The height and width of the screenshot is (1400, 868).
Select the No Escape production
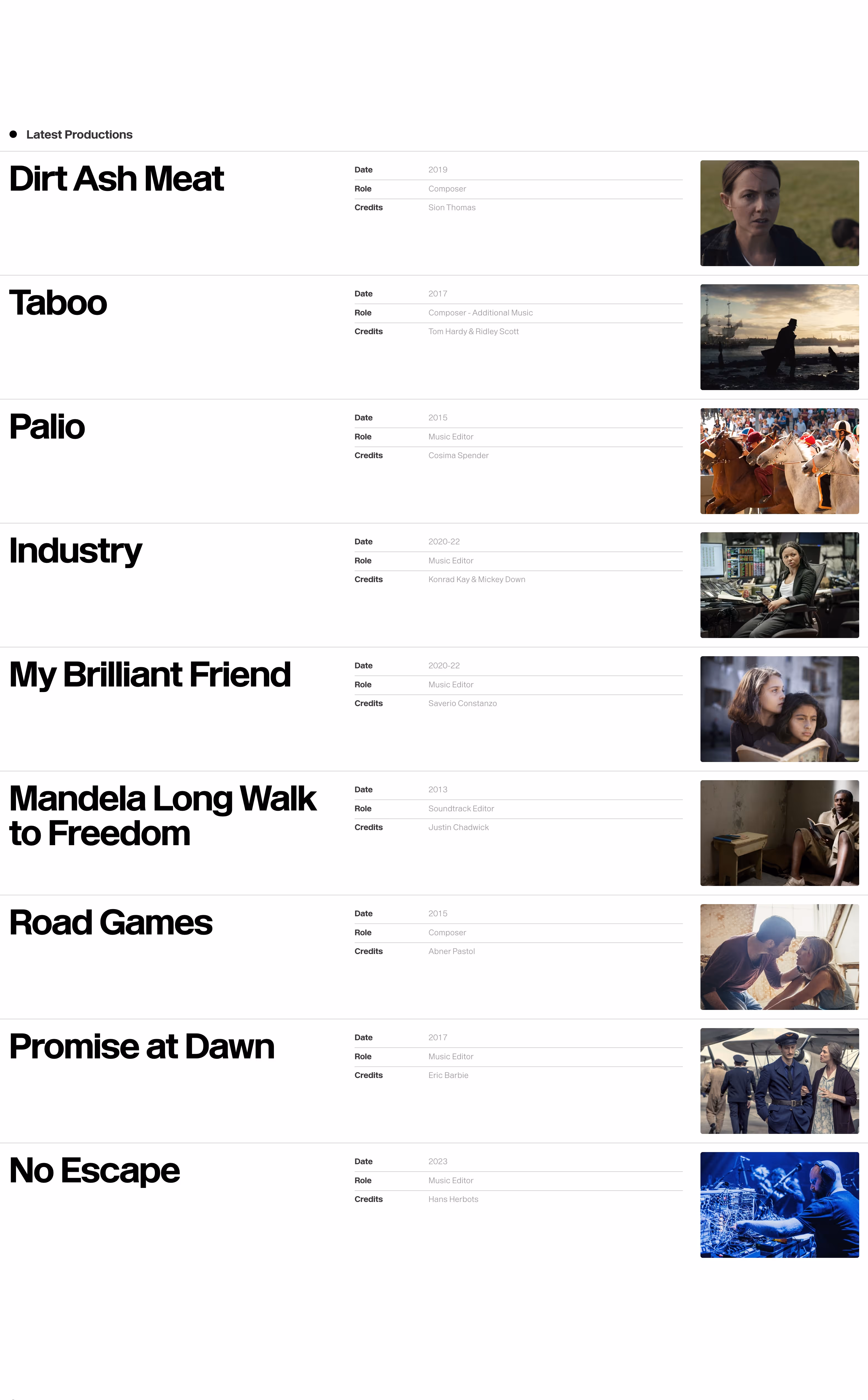tap(95, 1171)
